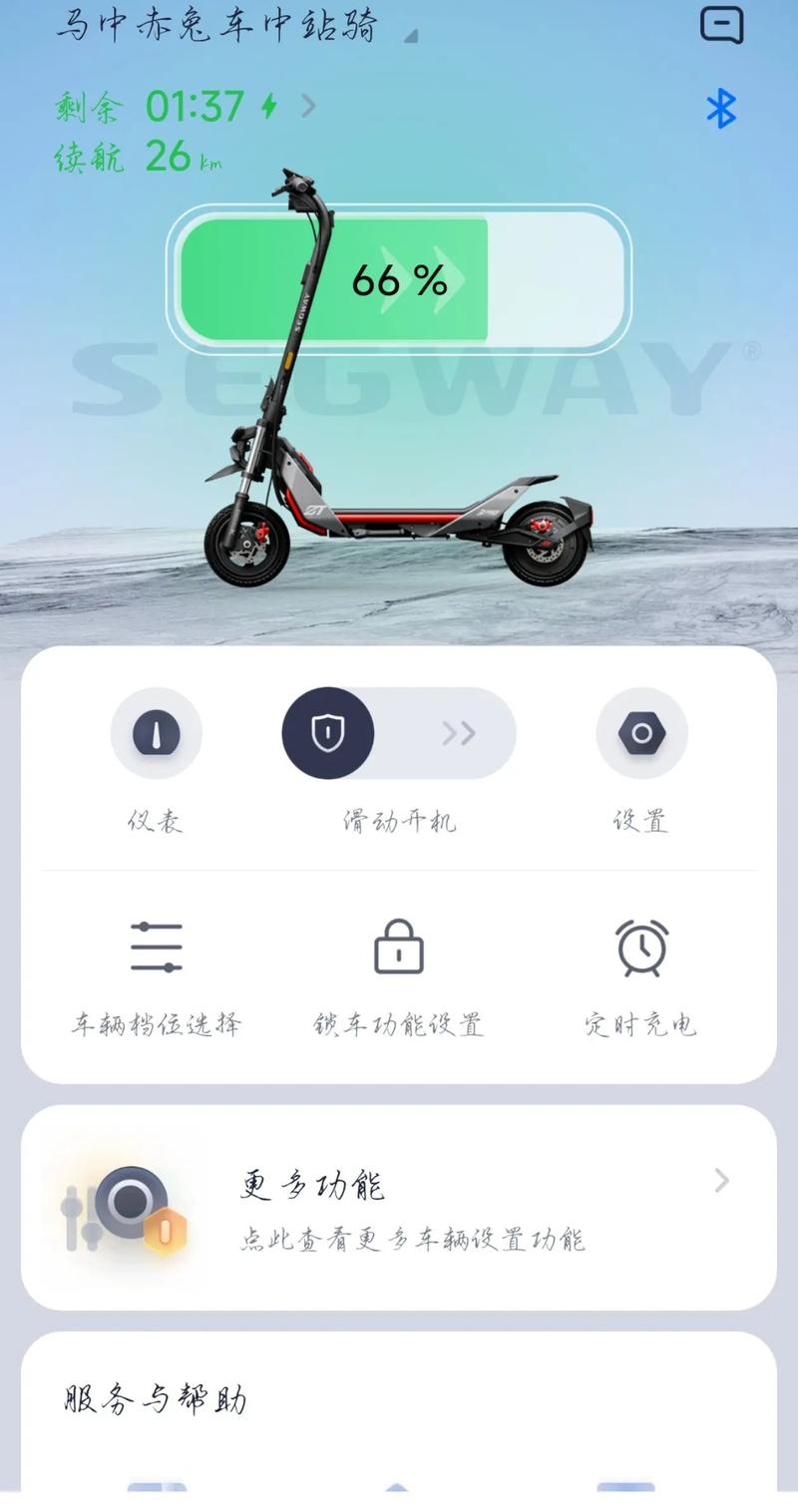Open 设置 settings
Image resolution: width=798 pixels, height=1512 pixels.
pyautogui.click(x=641, y=734)
